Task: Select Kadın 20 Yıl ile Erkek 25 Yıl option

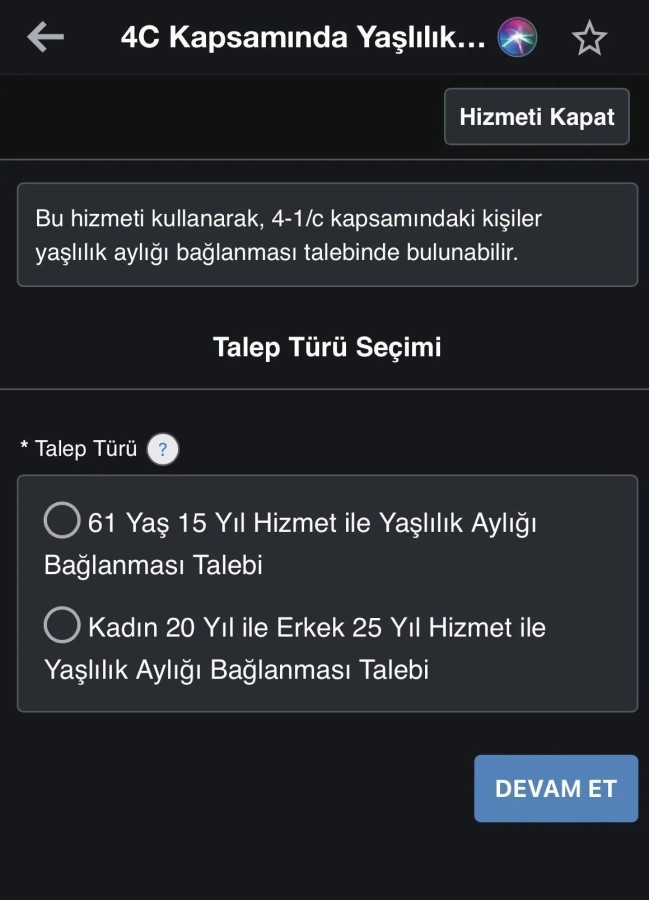Action: tap(62, 626)
